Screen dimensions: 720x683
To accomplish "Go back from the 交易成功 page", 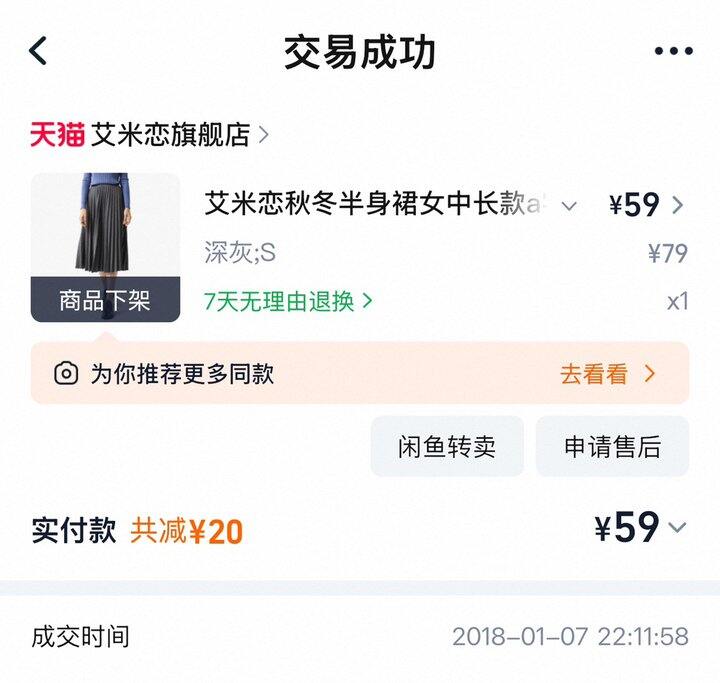I will (38, 51).
